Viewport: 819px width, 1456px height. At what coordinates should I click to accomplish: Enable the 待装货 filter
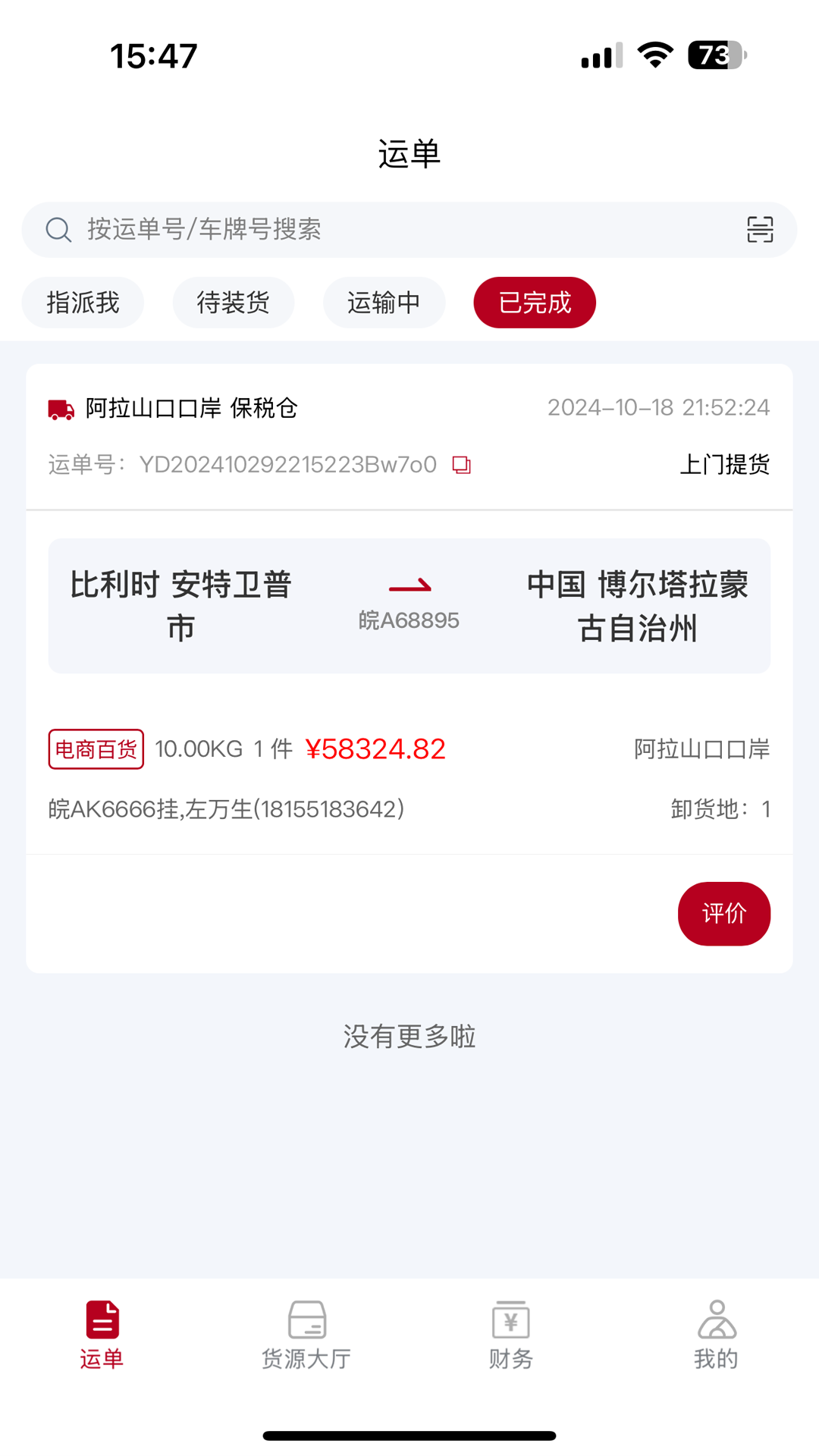233,302
